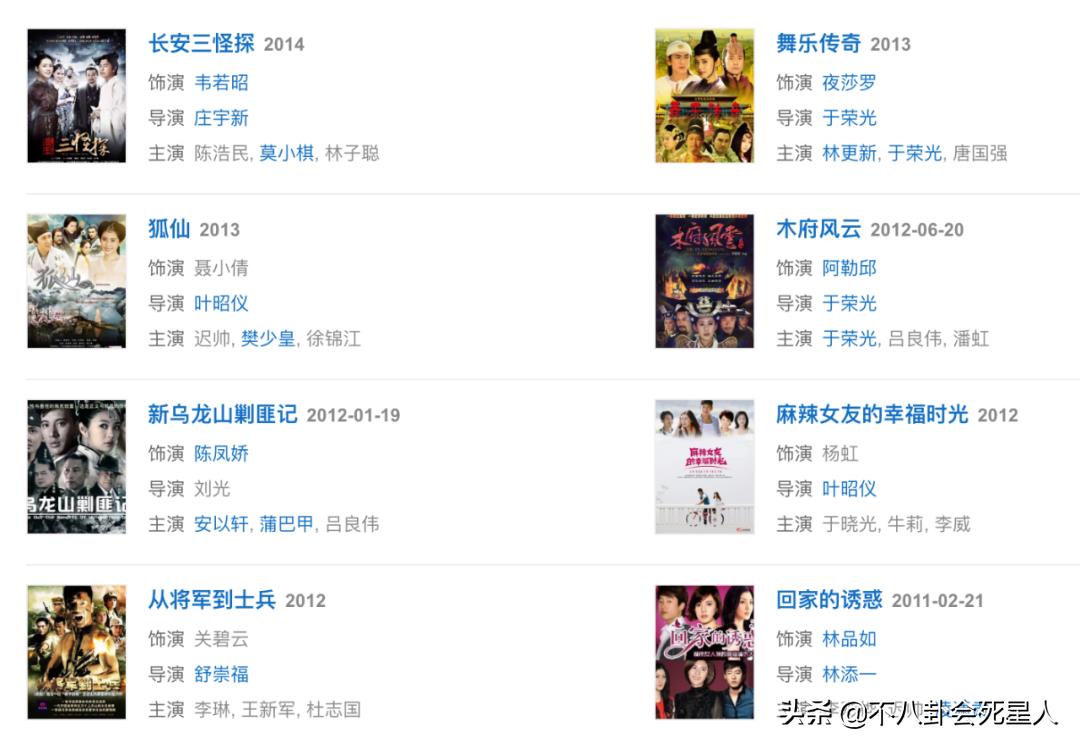View director 庄宇新's page
1080x748 pixels.
[x=221, y=118]
